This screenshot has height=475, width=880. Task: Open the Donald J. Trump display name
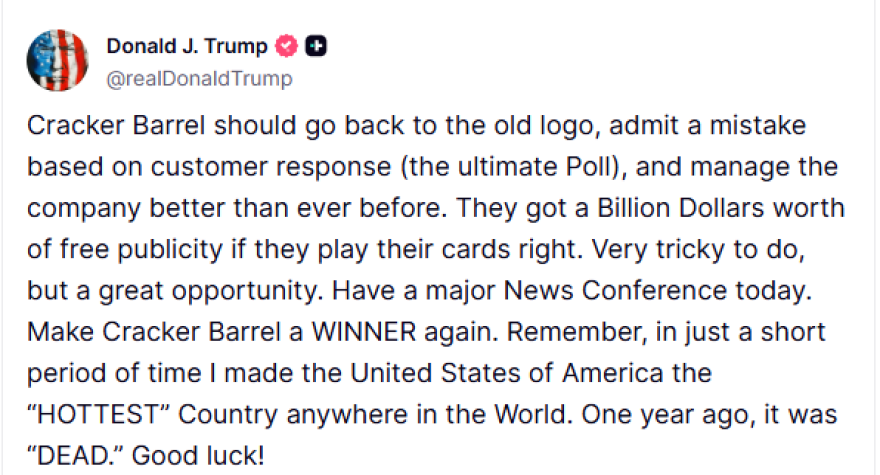coord(186,46)
